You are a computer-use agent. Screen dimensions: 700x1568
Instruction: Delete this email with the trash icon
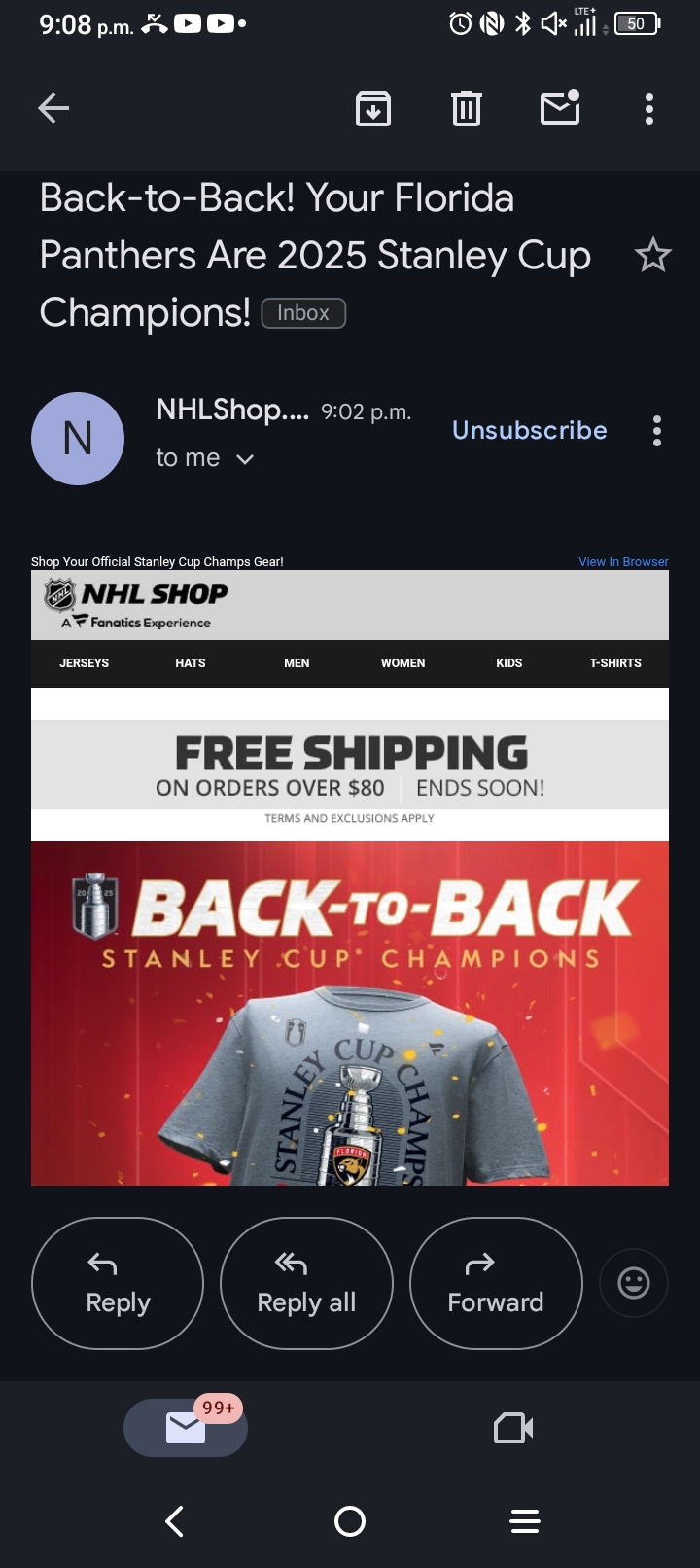467,108
